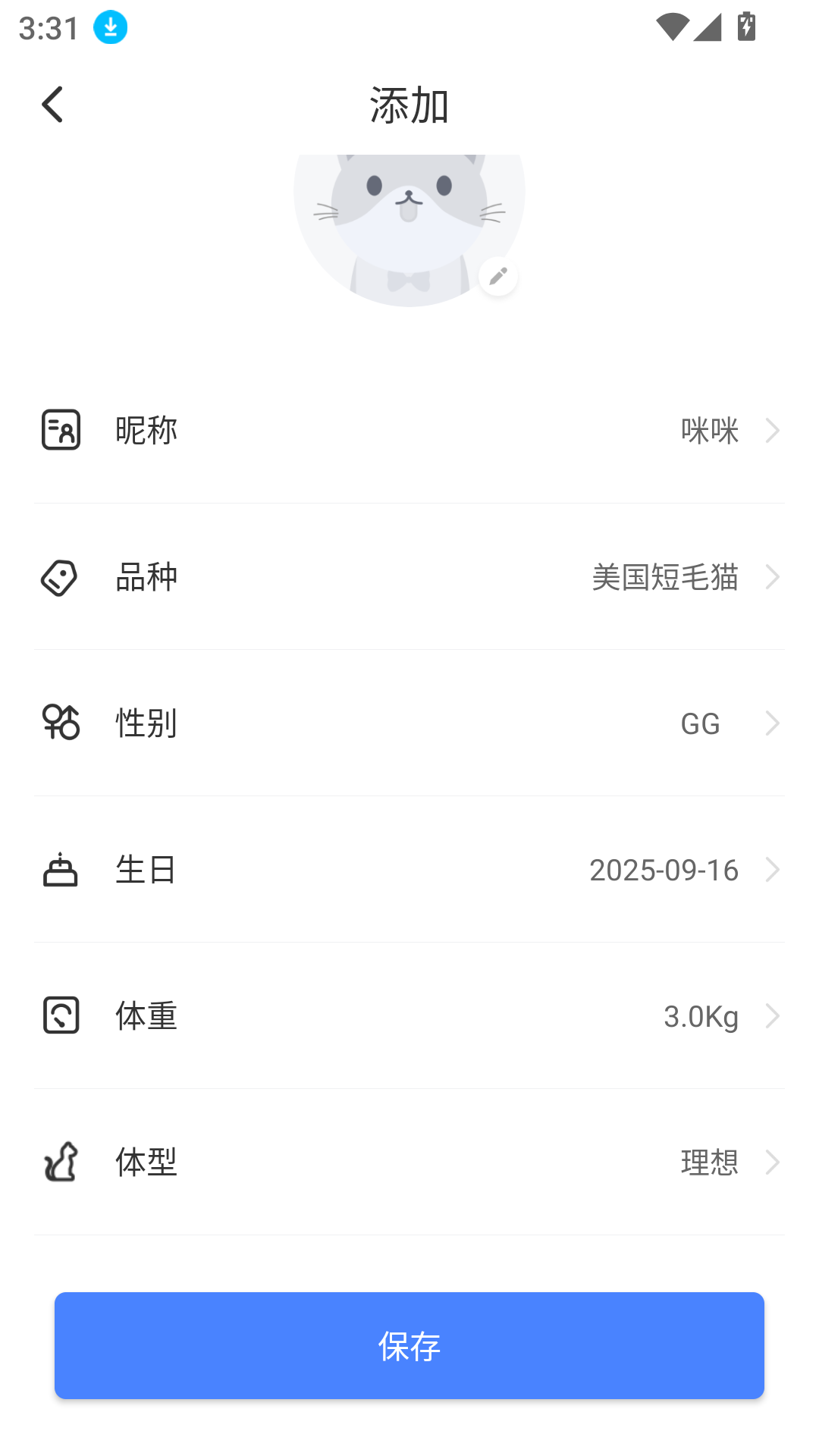Edit the pet avatar with the pencil icon
819x1456 pixels.
point(498,277)
